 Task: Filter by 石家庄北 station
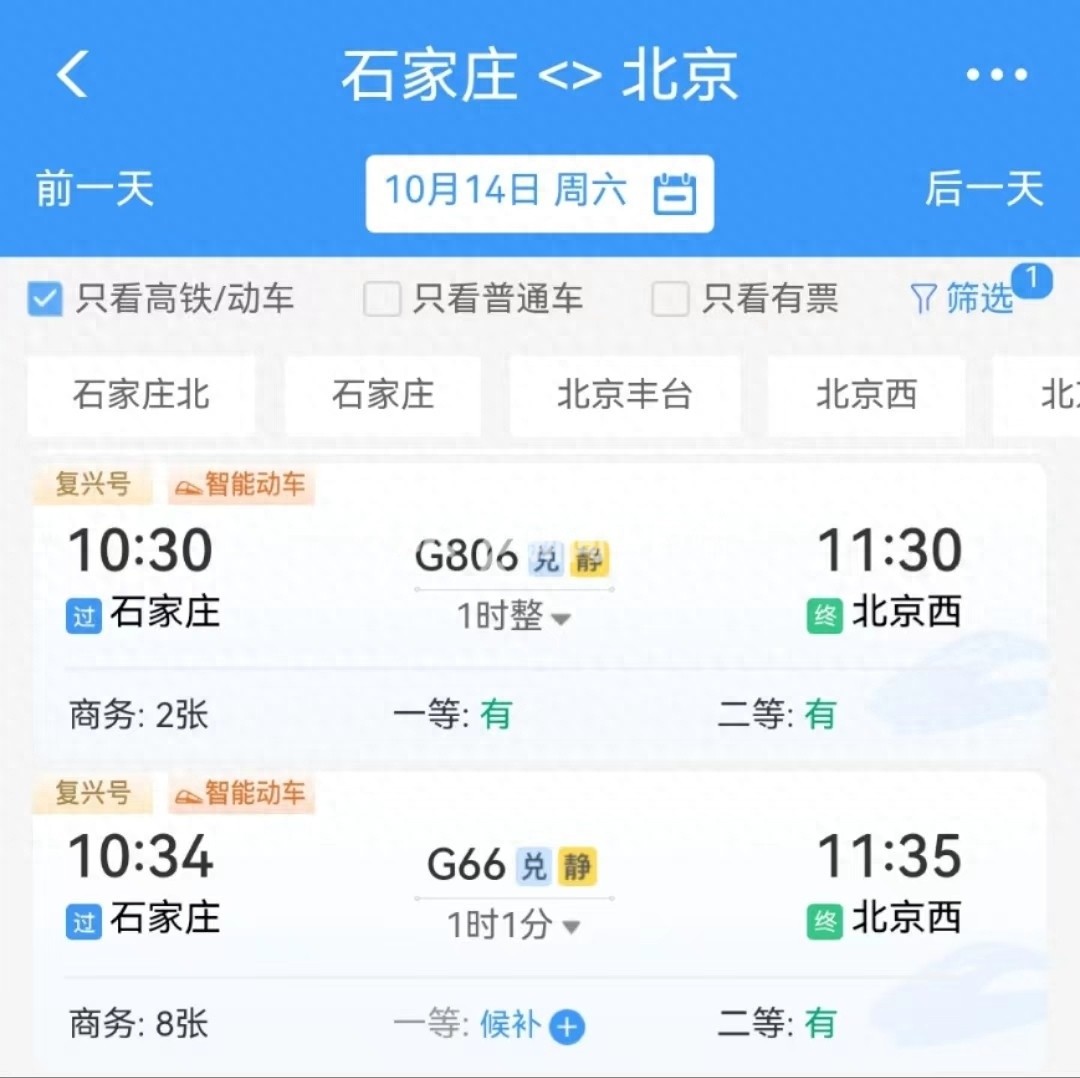click(141, 395)
